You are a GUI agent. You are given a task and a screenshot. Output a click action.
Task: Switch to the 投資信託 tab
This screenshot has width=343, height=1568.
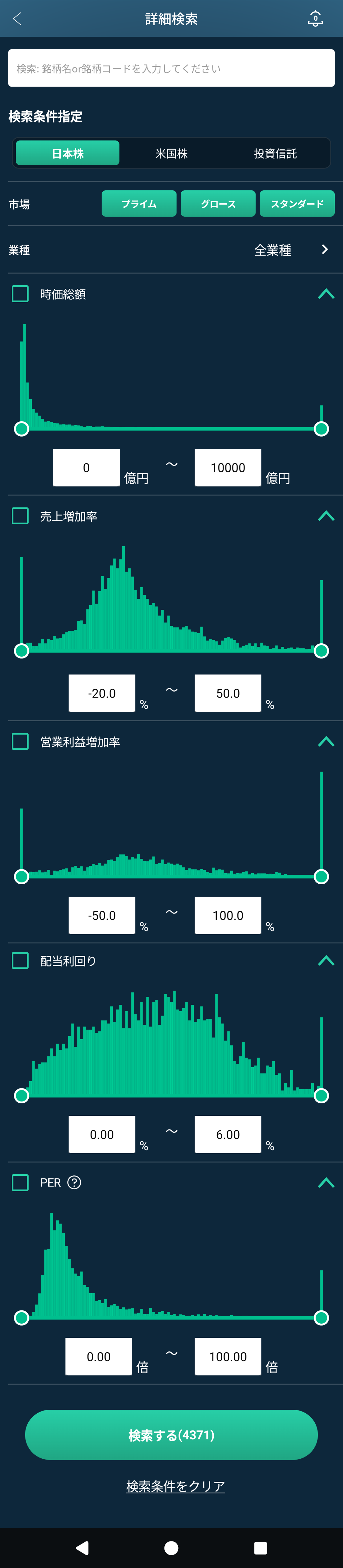[x=275, y=153]
